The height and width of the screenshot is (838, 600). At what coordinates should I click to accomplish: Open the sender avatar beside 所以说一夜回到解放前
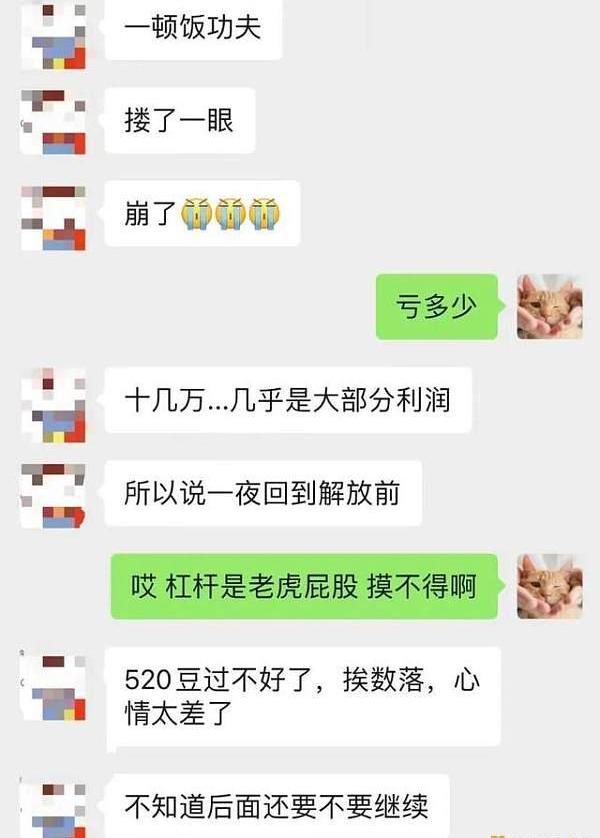(x=53, y=494)
